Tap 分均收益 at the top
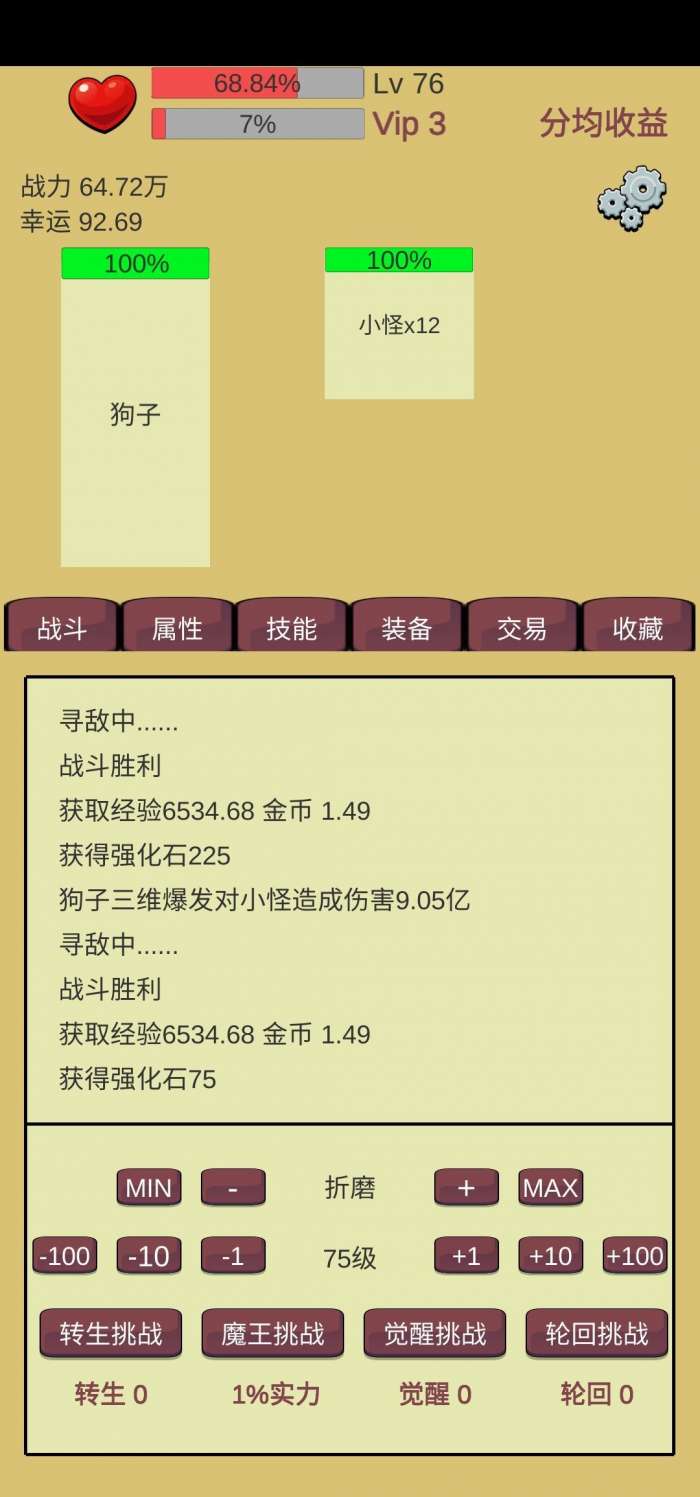The height and width of the screenshot is (1497, 700). tap(603, 123)
